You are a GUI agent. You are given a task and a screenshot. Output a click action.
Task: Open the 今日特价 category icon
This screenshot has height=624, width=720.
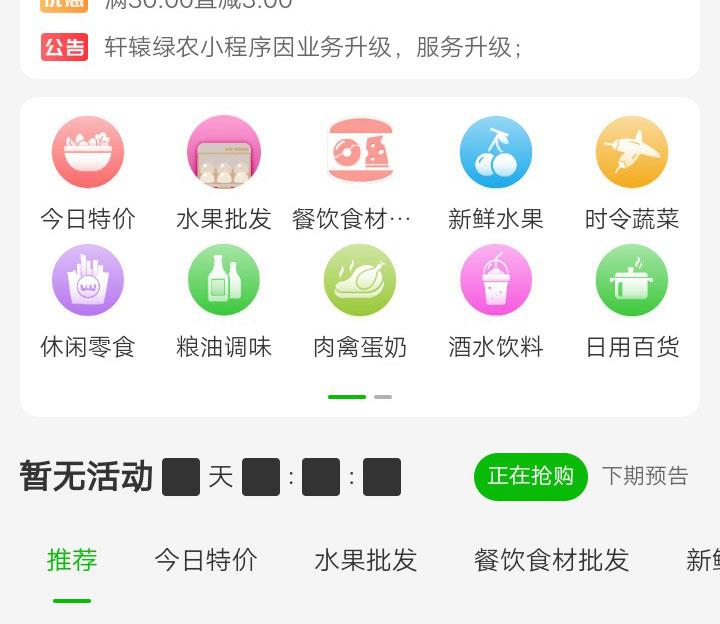point(88,152)
